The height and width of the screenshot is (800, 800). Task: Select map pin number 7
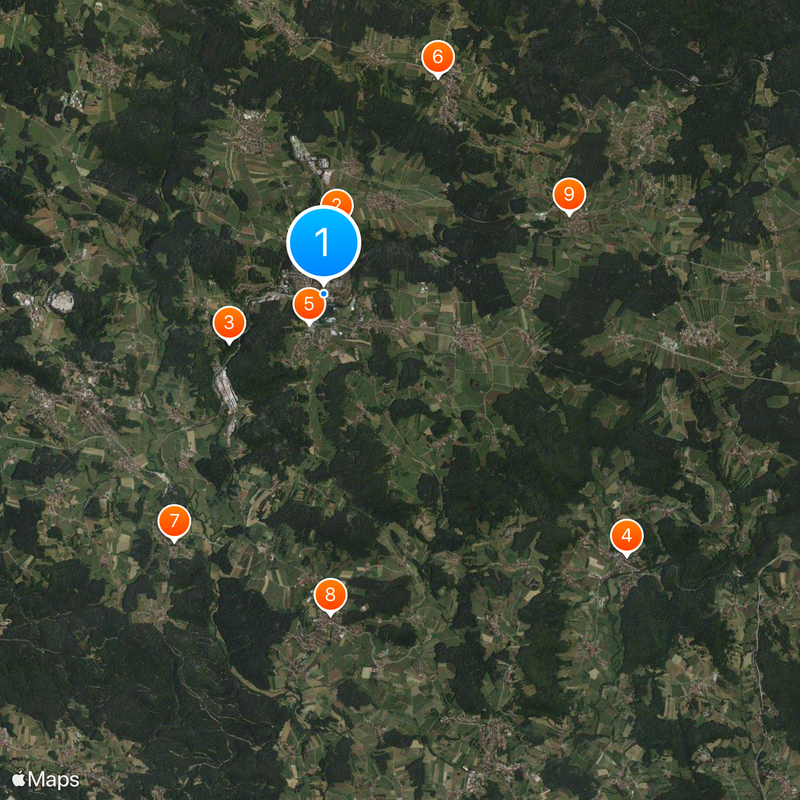pyautogui.click(x=174, y=521)
